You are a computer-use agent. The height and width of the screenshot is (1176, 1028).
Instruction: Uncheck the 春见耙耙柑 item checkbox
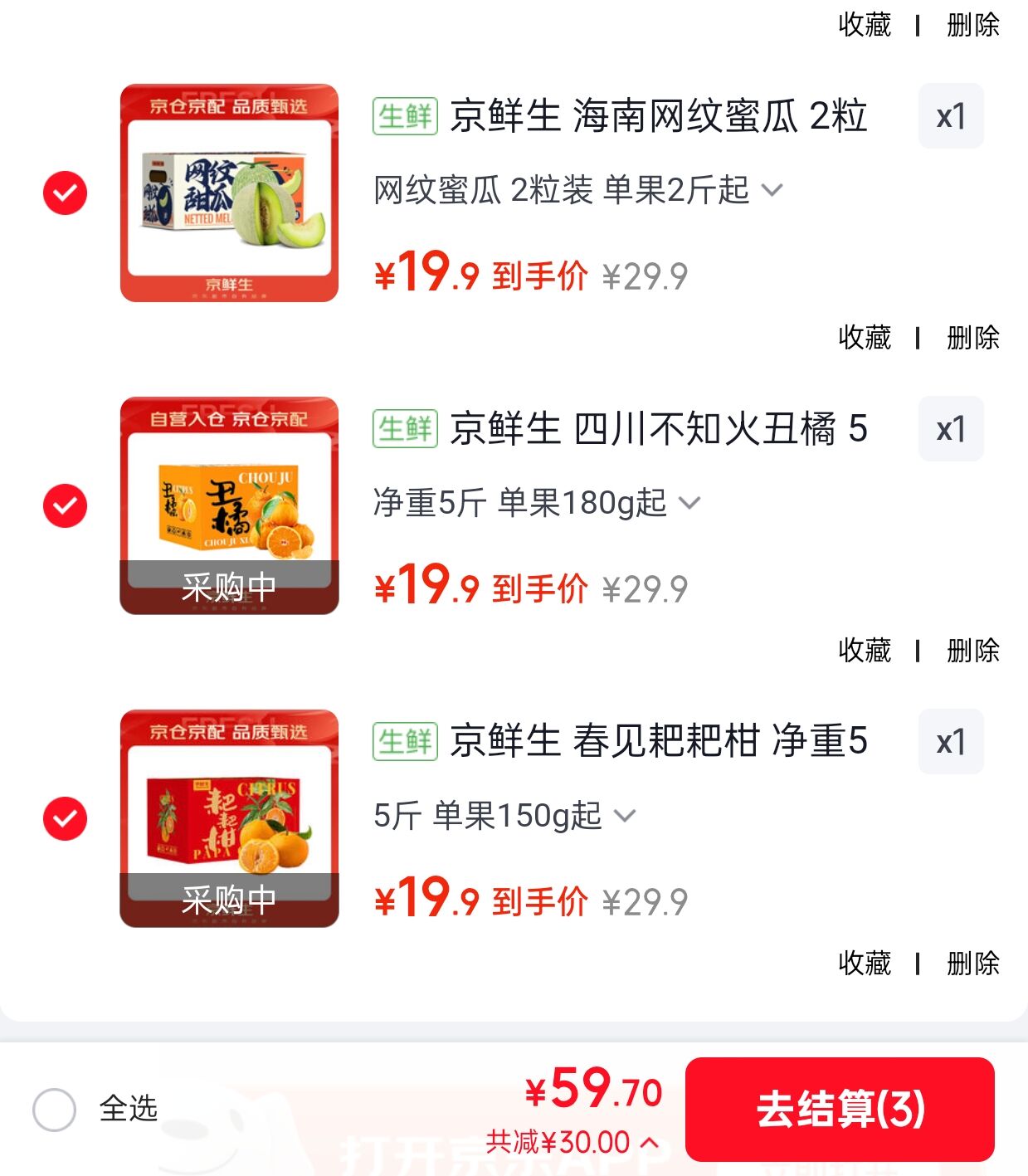pyautogui.click(x=65, y=819)
